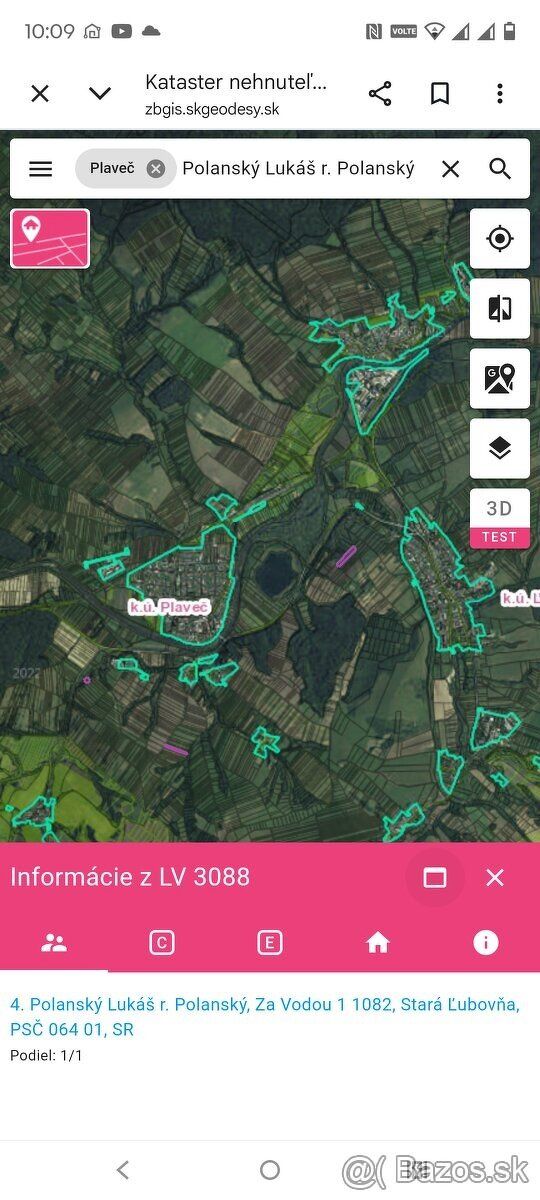
Task: Open the Google Maps view button
Action: click(x=500, y=378)
